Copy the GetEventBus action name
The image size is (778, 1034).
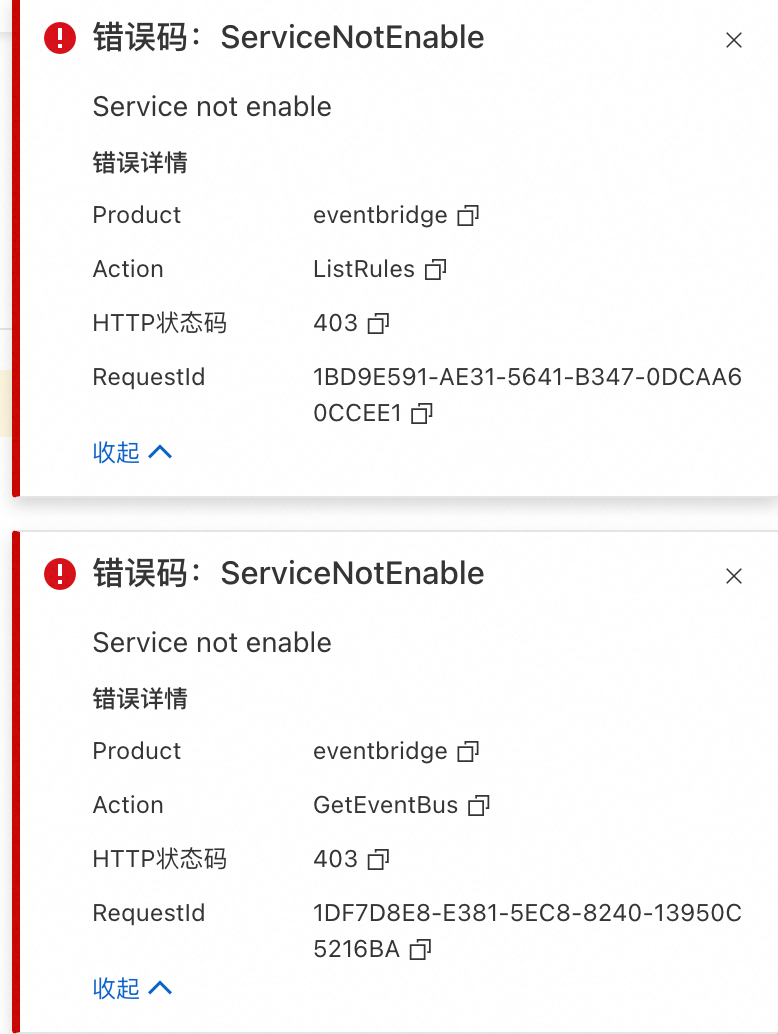(479, 805)
